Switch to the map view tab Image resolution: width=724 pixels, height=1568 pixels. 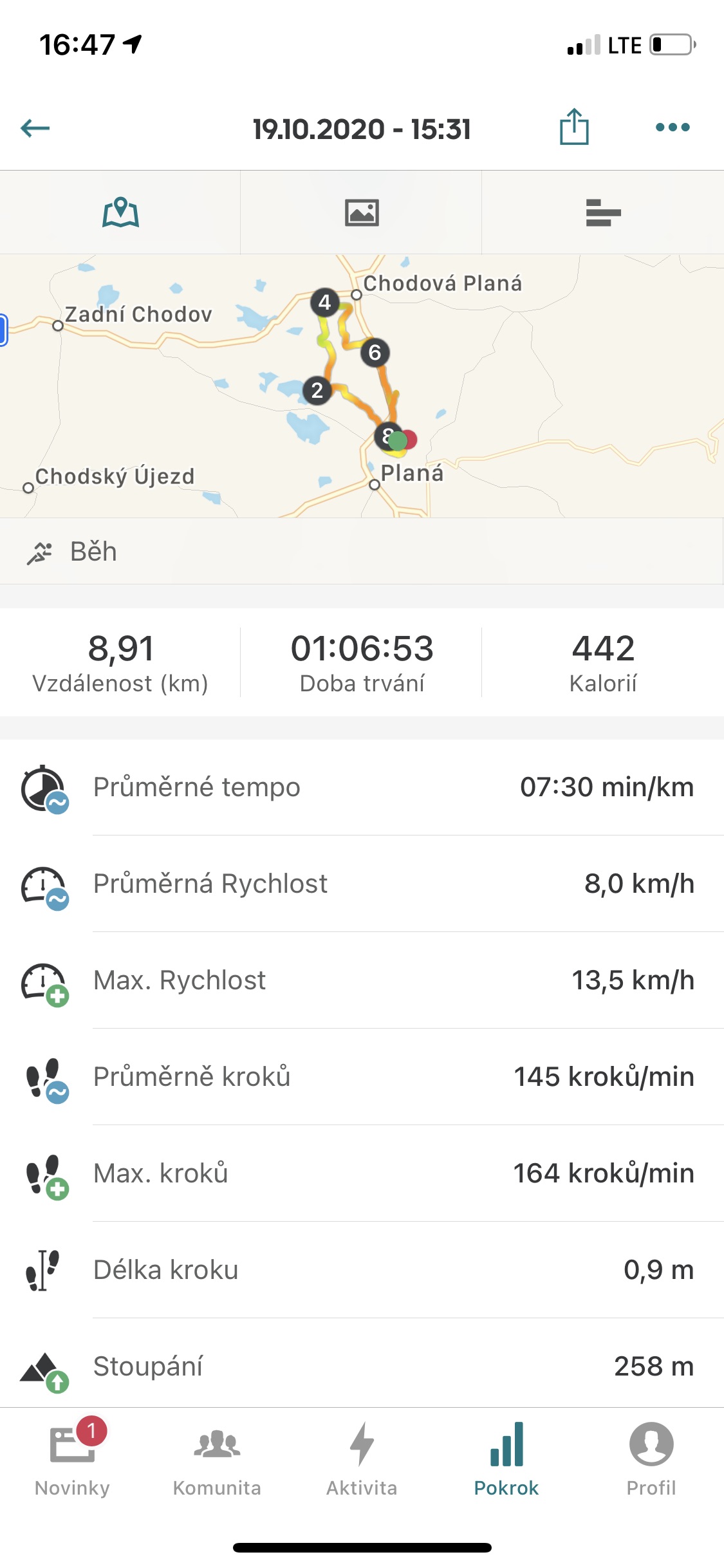click(x=120, y=212)
